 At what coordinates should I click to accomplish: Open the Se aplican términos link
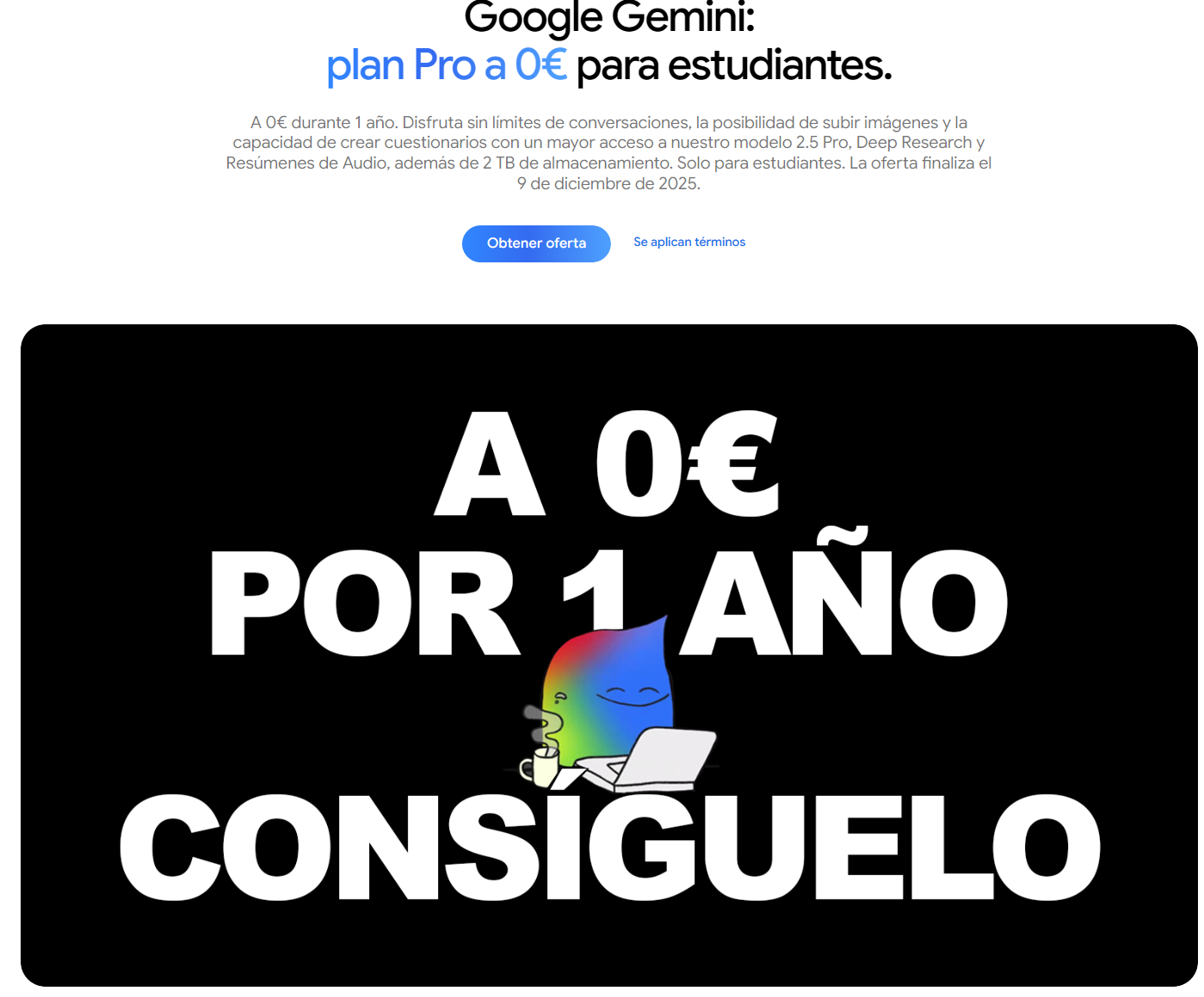pyautogui.click(x=689, y=242)
